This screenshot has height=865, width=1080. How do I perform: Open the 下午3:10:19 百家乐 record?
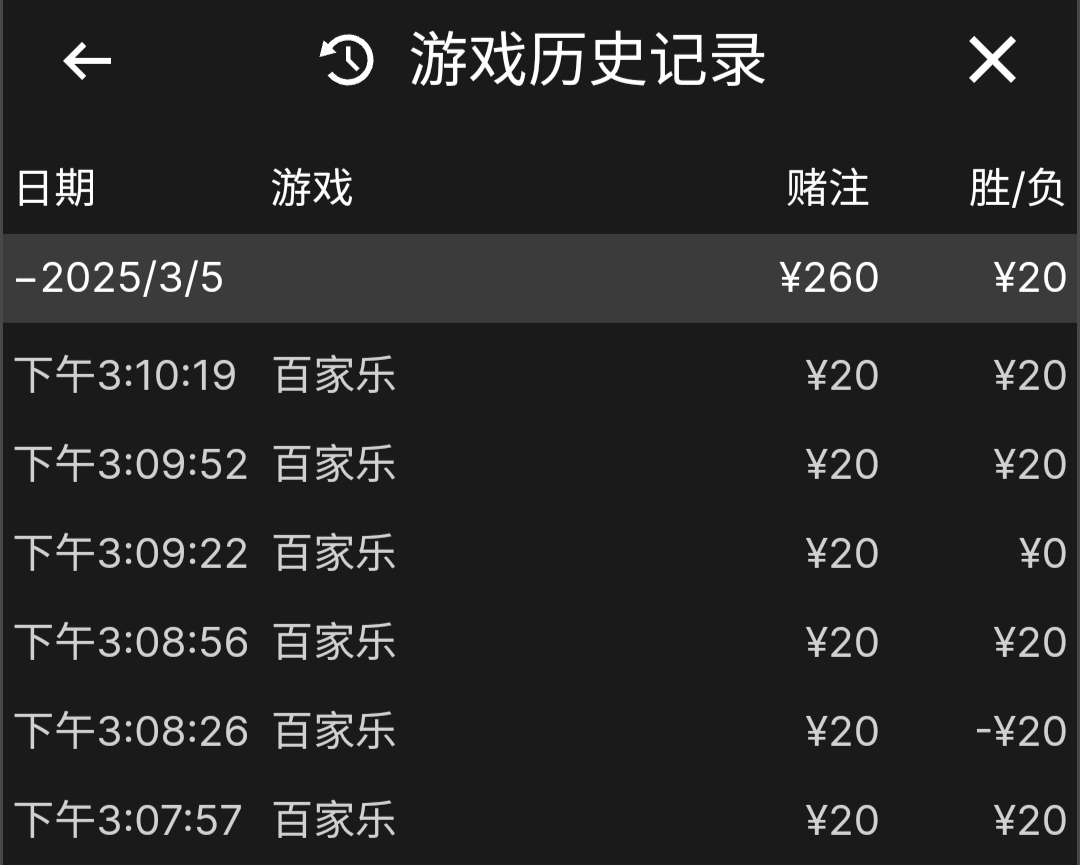[x=540, y=376]
